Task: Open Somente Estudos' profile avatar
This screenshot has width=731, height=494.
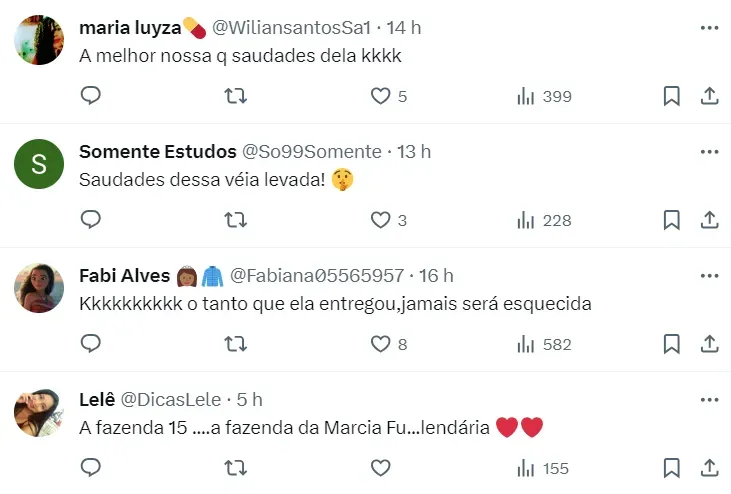Action: click(x=39, y=165)
